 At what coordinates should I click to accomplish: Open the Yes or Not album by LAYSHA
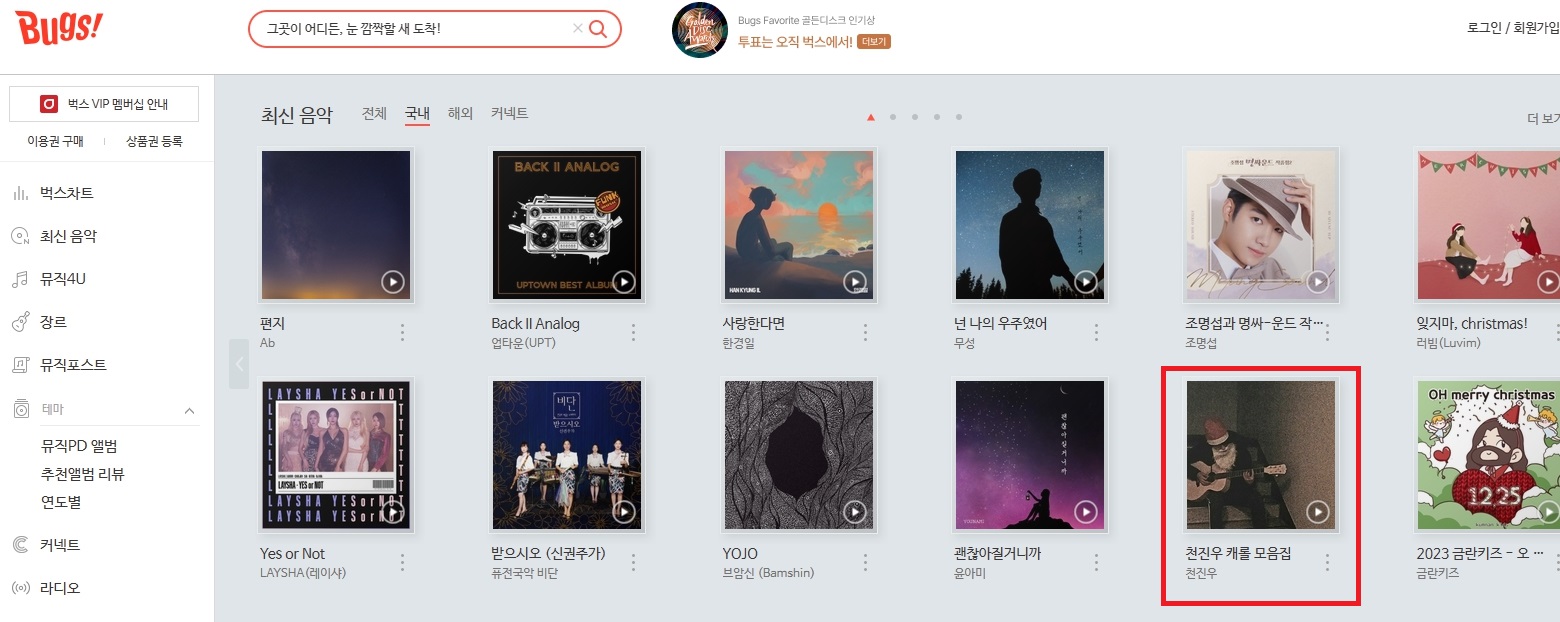click(335, 454)
